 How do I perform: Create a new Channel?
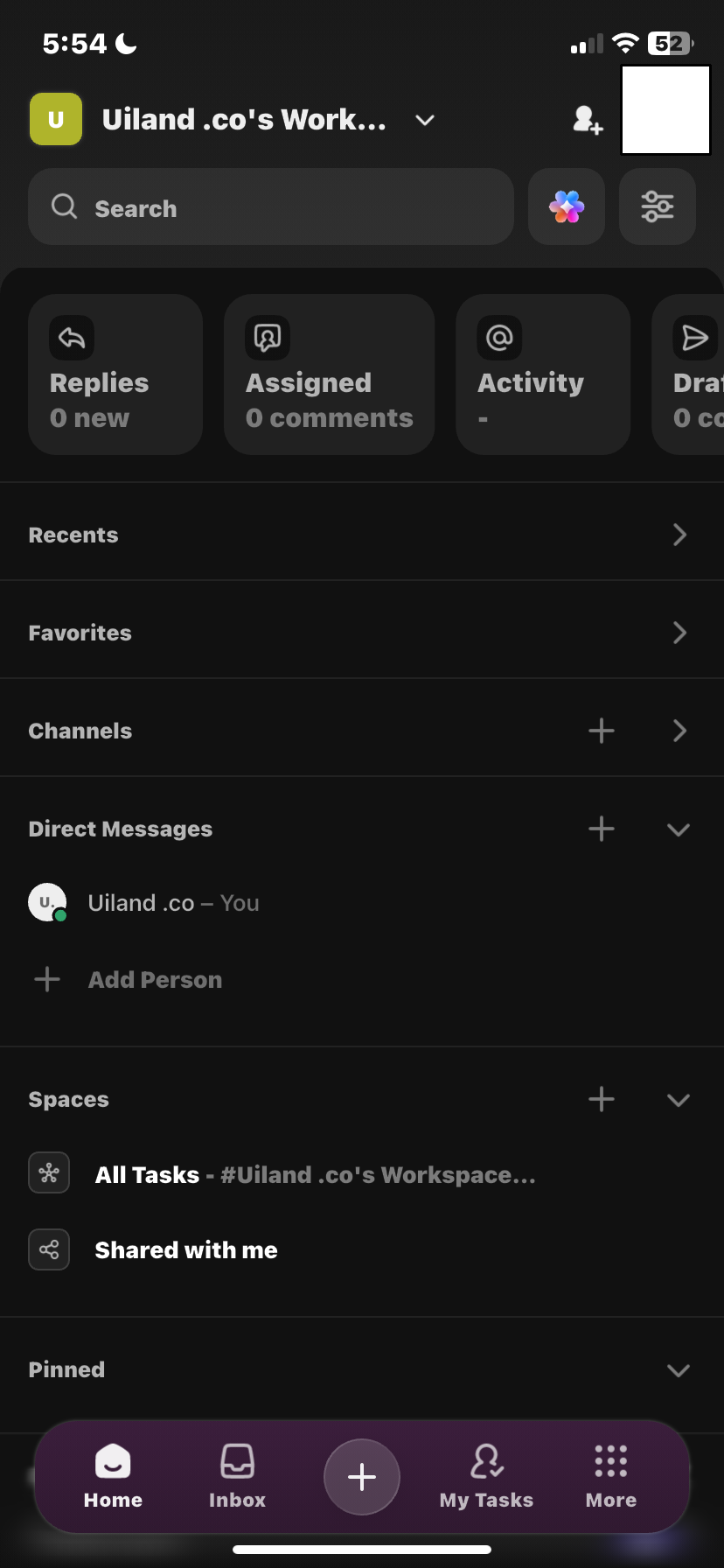coord(601,730)
